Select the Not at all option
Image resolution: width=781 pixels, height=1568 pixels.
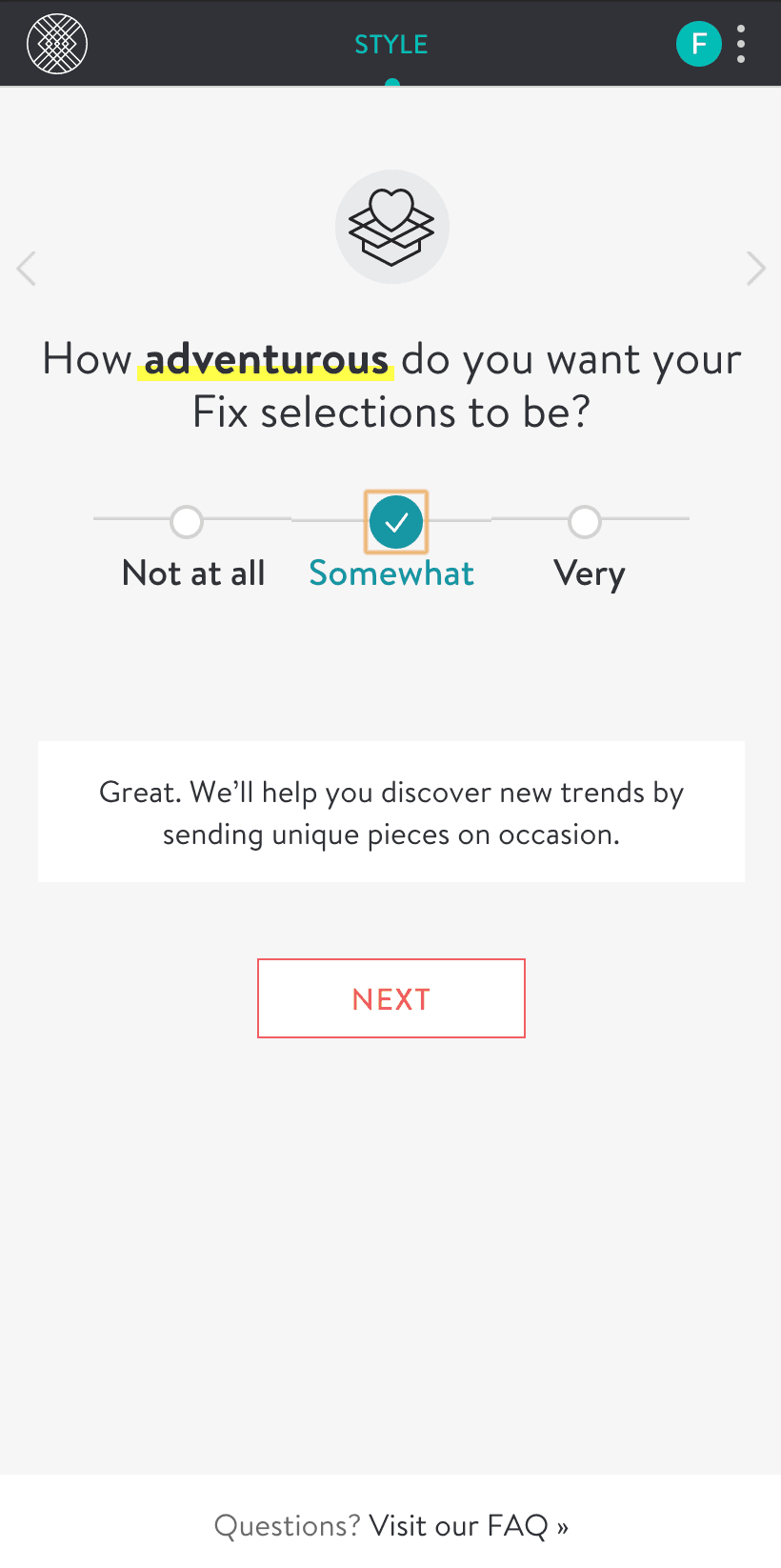[187, 522]
